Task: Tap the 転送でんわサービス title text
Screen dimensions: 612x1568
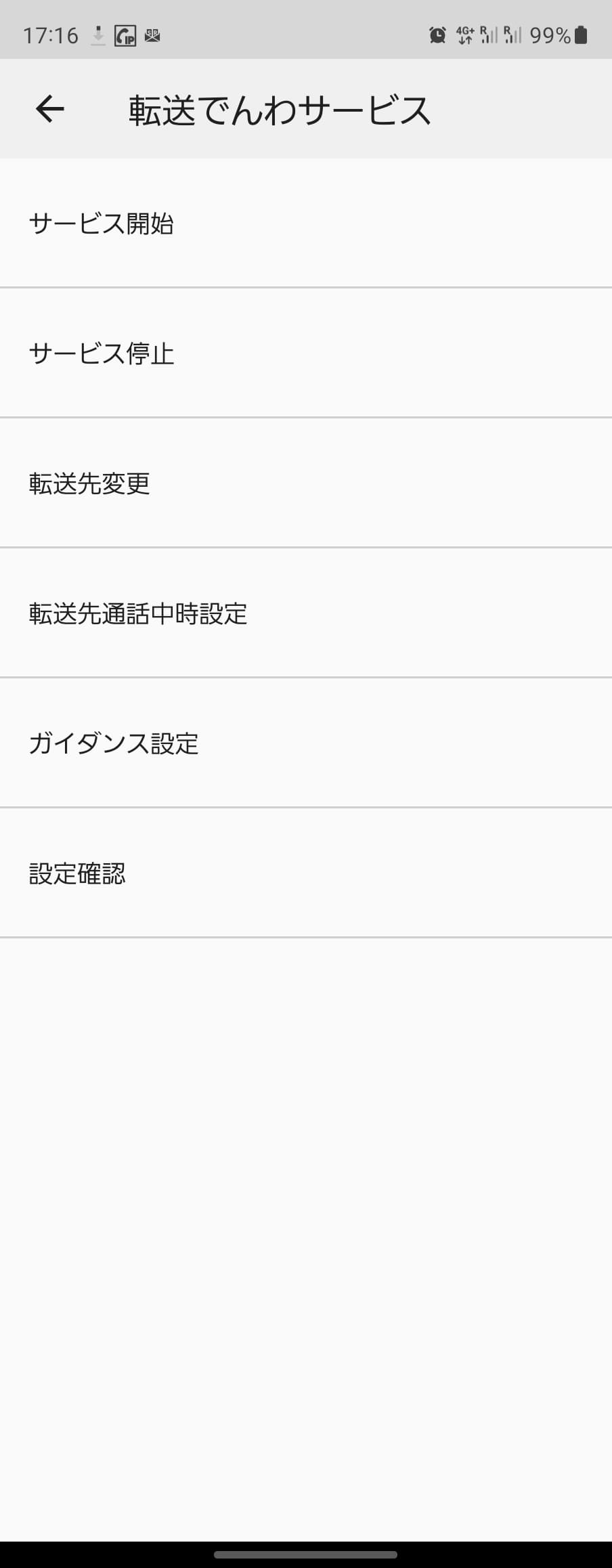Action: tap(278, 108)
